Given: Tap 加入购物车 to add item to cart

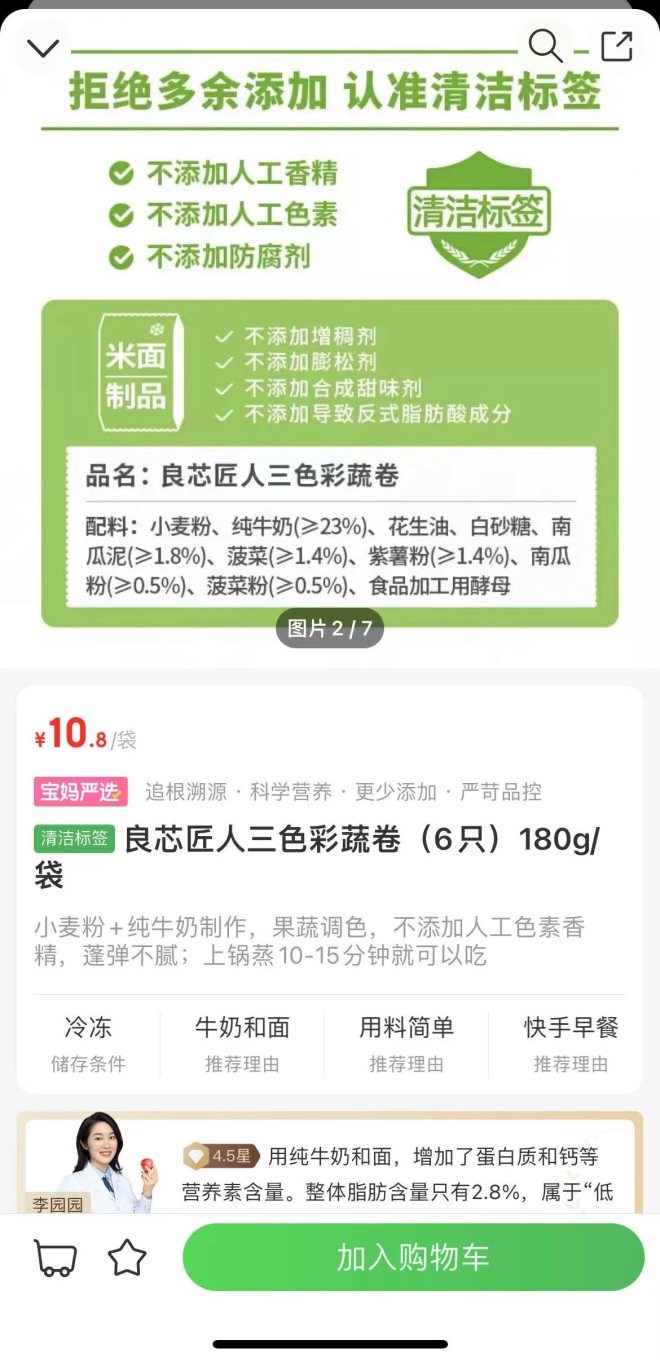Looking at the screenshot, I should click(x=413, y=1257).
